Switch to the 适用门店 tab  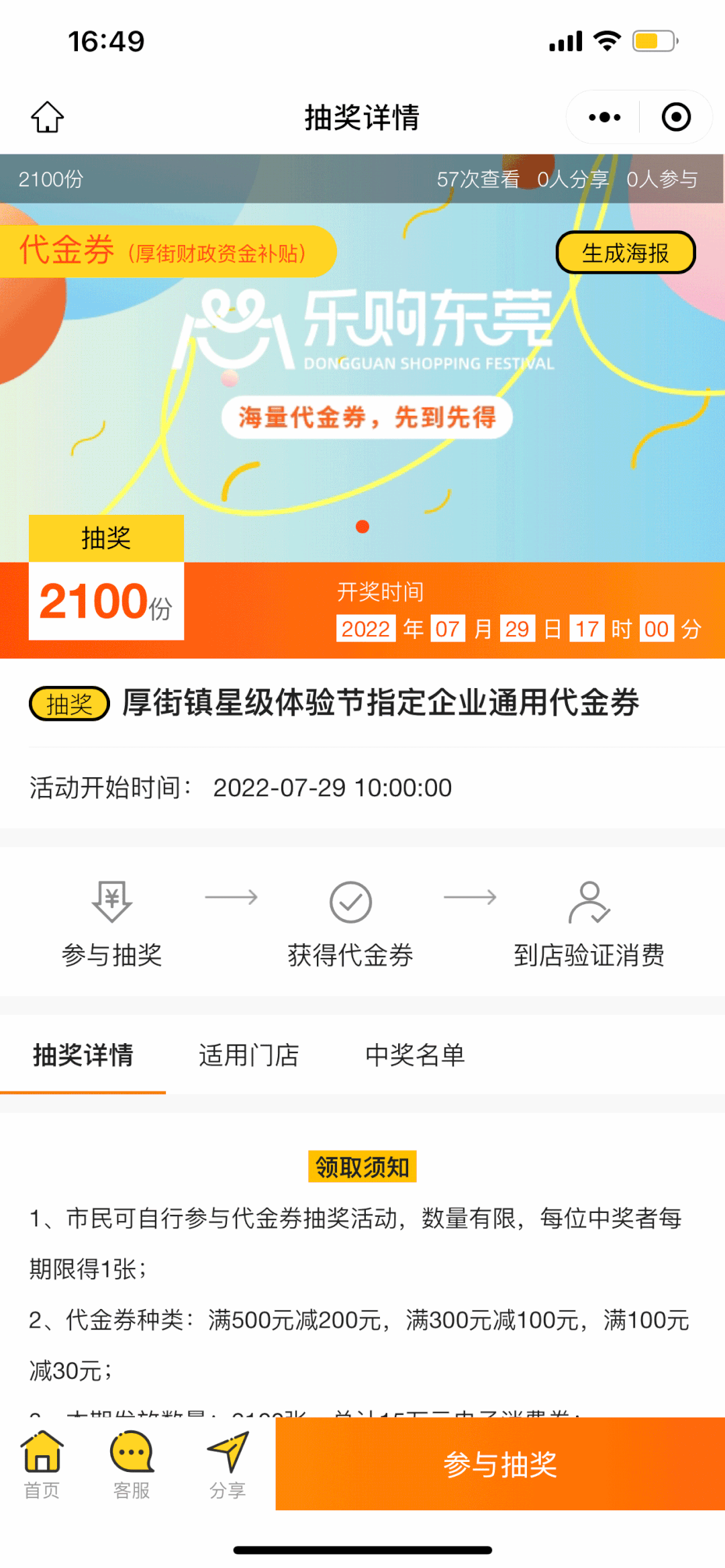point(248,1055)
